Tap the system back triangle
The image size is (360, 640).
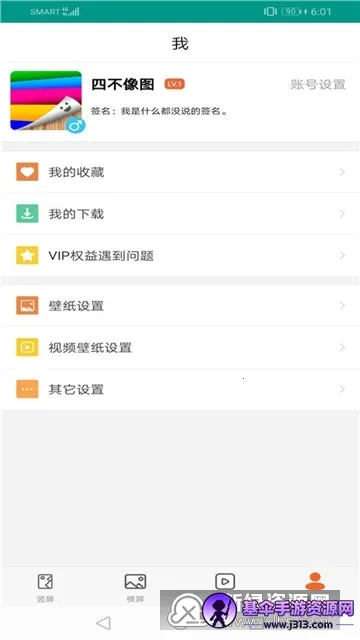[103, 623]
